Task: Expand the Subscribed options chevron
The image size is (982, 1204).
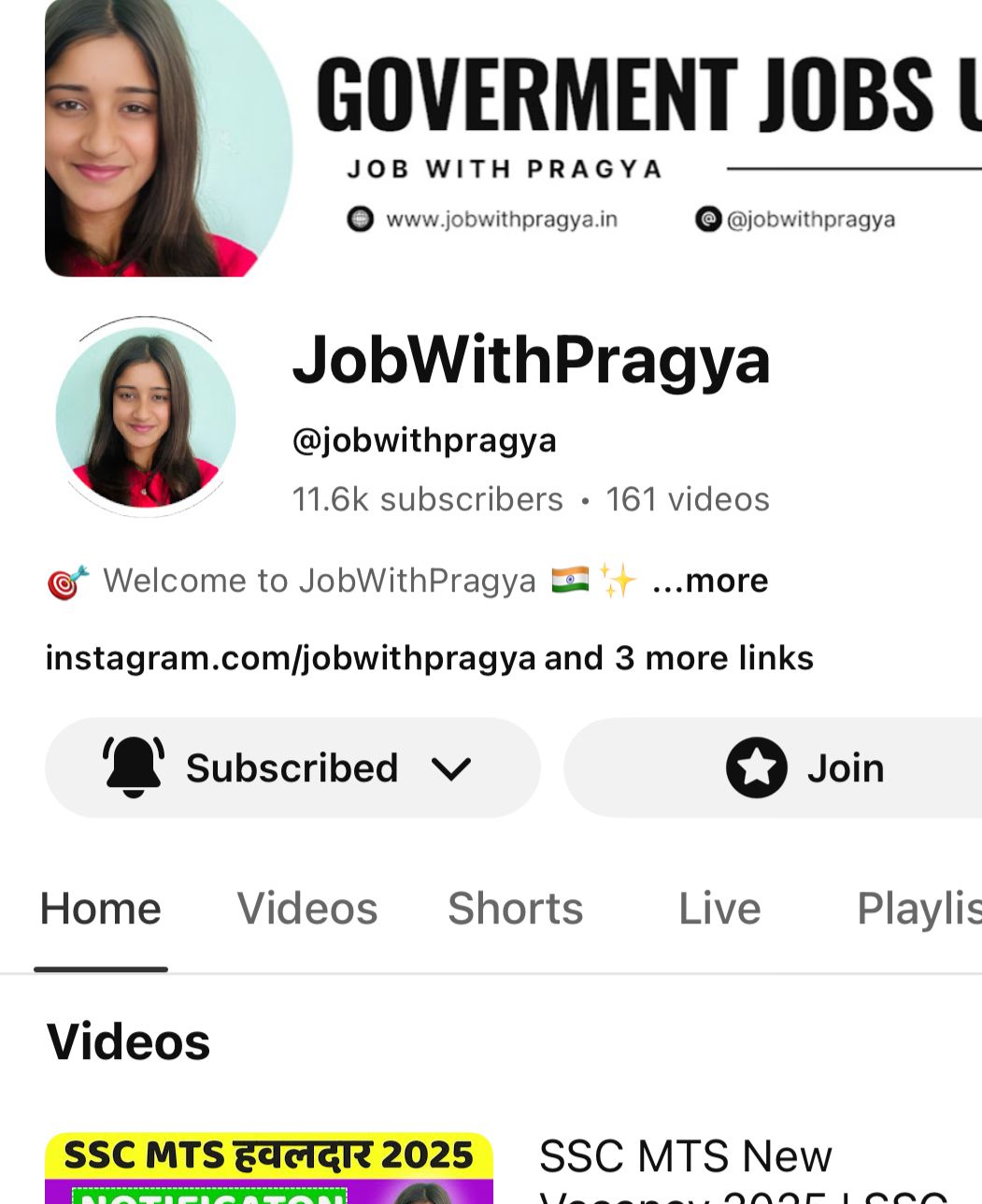Action: point(452,768)
